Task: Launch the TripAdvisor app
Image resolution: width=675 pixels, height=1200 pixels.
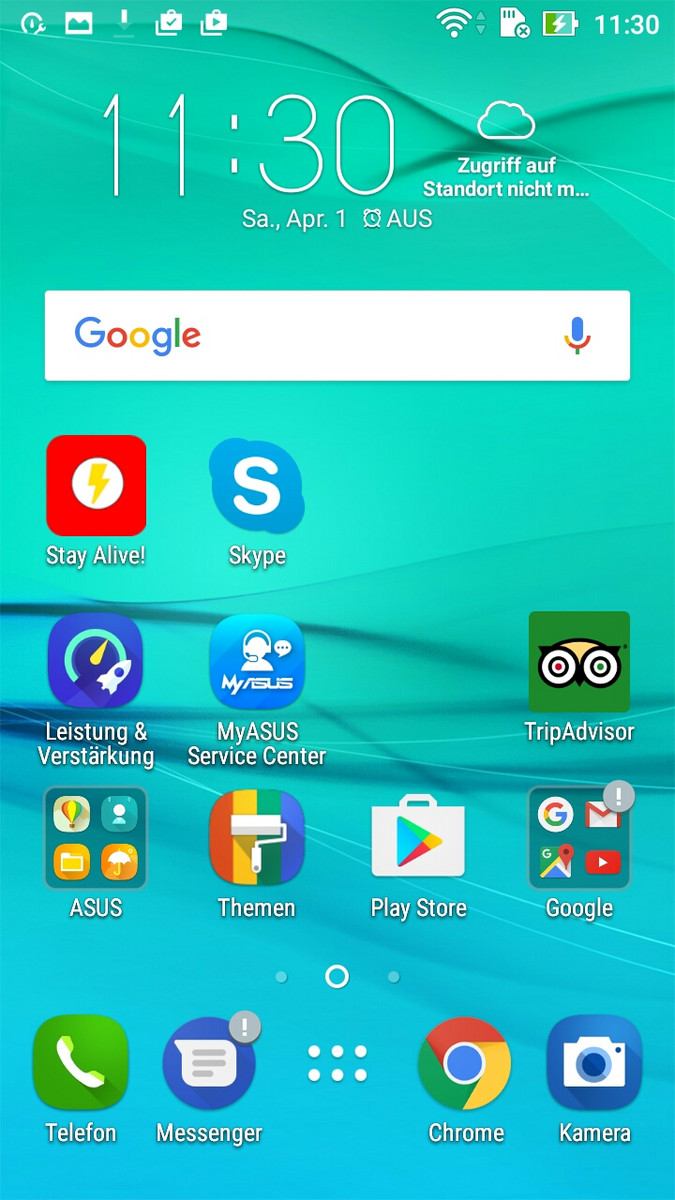Action: point(579,663)
